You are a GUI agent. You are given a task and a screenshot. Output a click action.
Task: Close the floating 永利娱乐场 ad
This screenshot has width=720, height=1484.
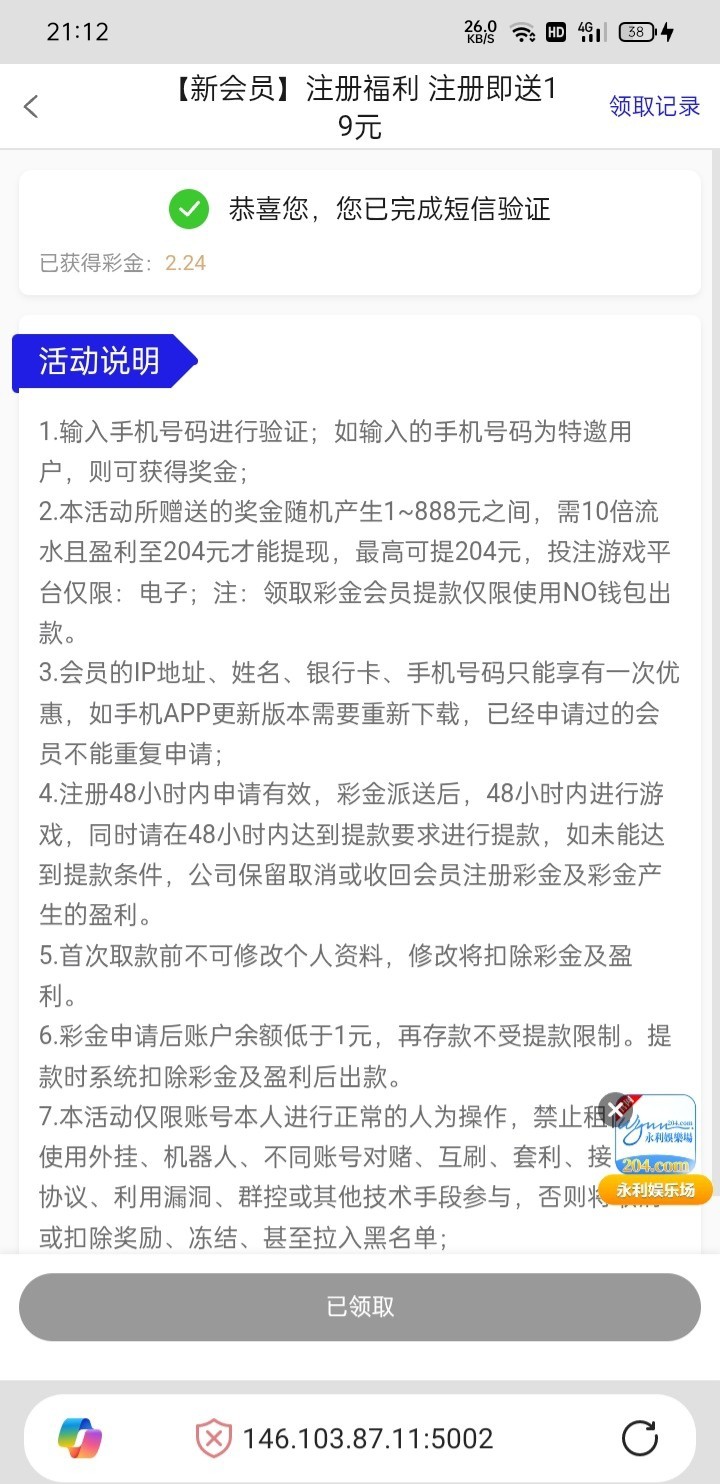pyautogui.click(x=615, y=1109)
